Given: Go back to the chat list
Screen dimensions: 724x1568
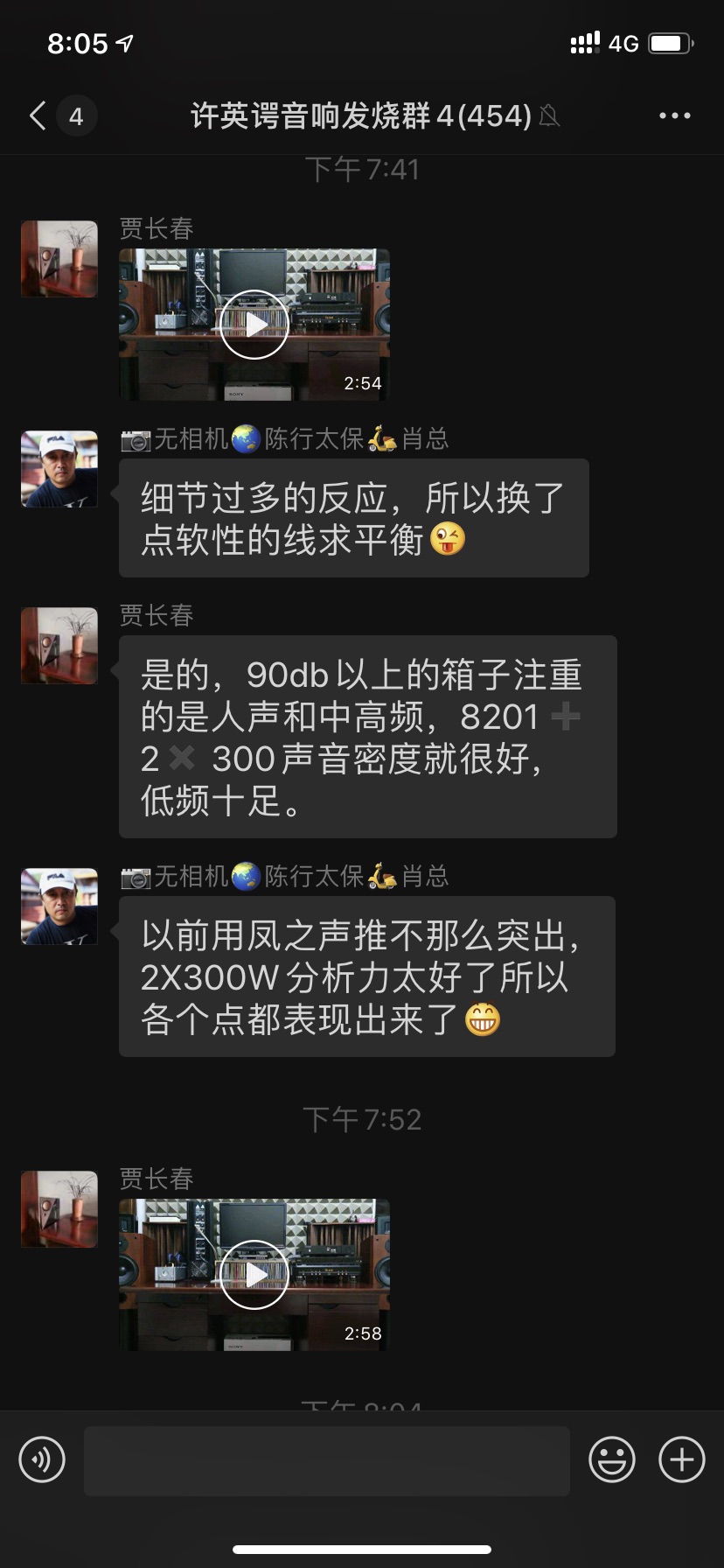Looking at the screenshot, I should click(x=38, y=115).
